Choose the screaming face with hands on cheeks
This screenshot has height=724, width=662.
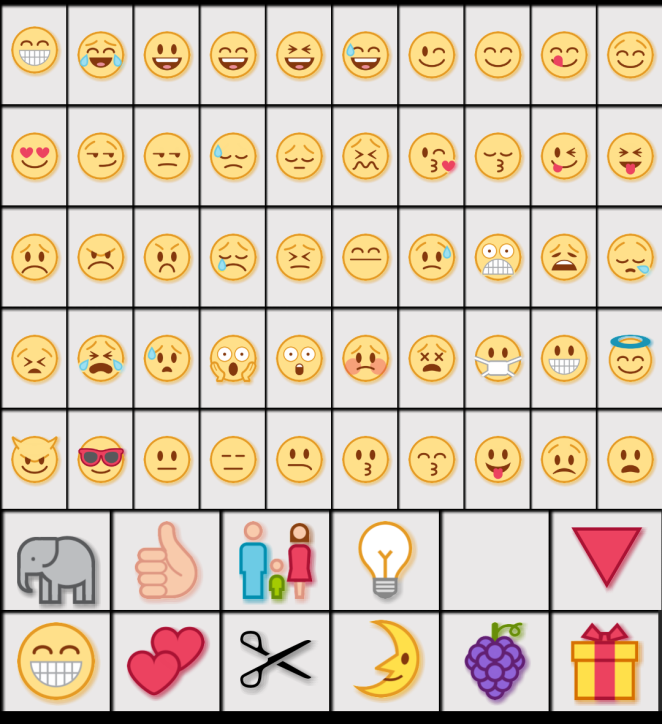(x=233, y=358)
